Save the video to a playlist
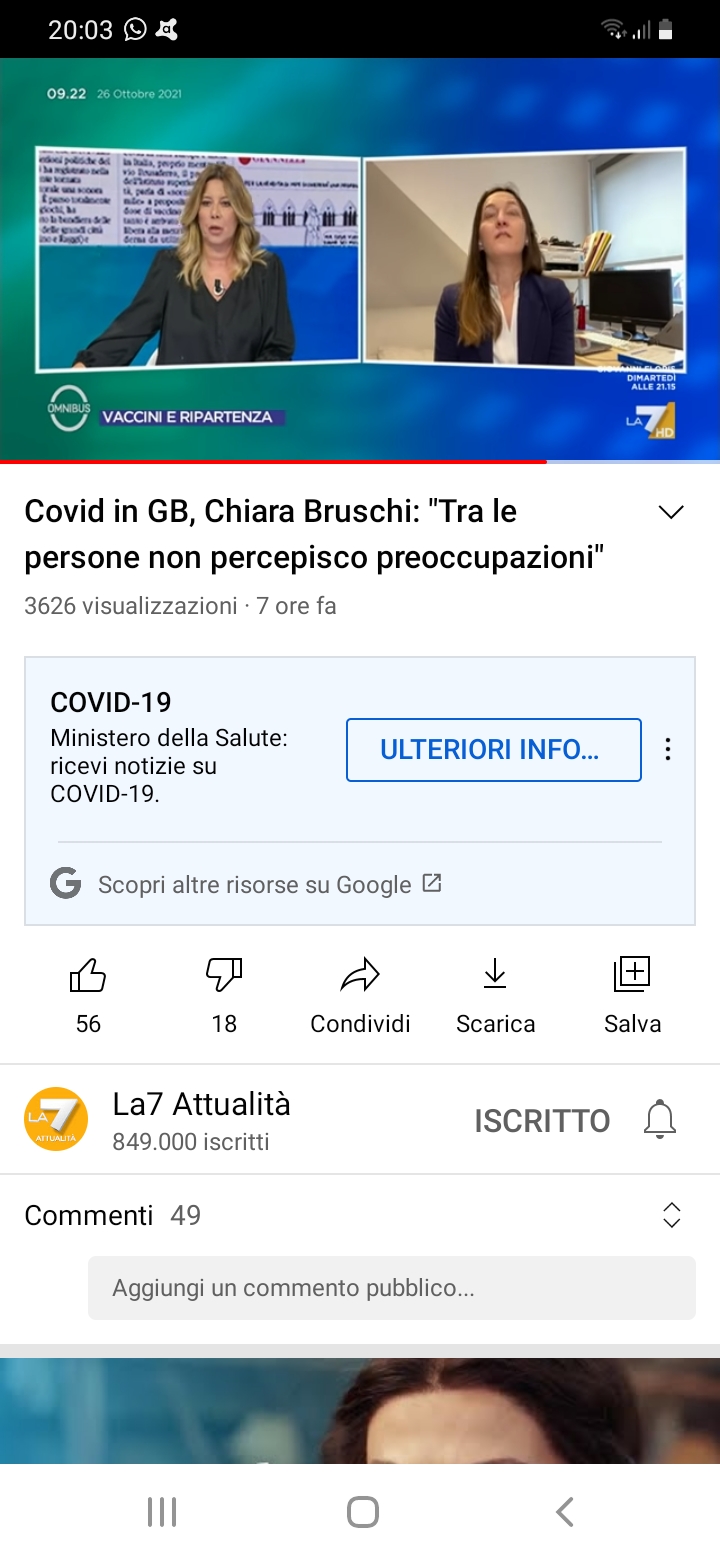720x1560 pixels. click(x=632, y=993)
